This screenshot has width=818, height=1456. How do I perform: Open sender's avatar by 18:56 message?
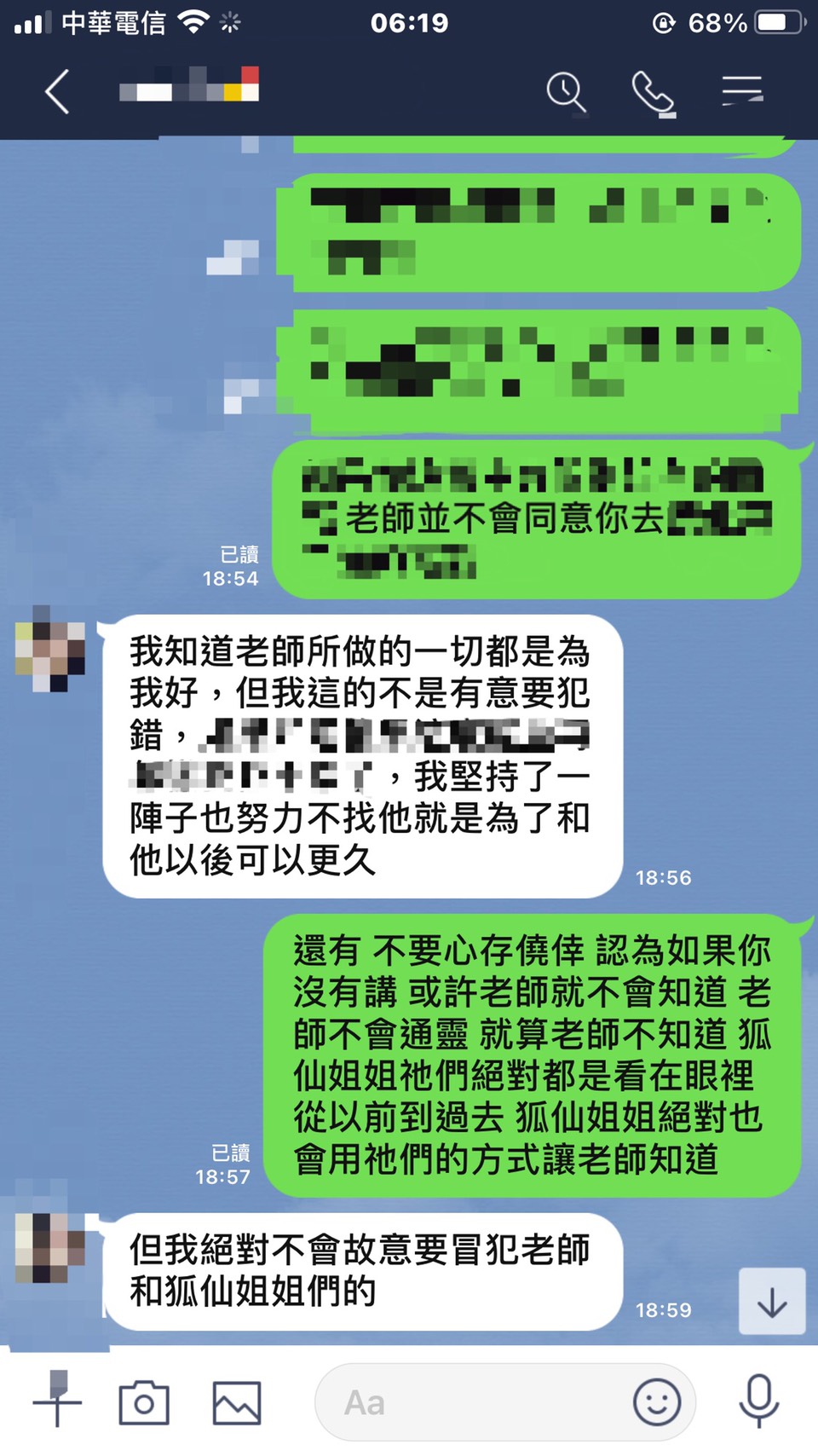click(x=50, y=650)
